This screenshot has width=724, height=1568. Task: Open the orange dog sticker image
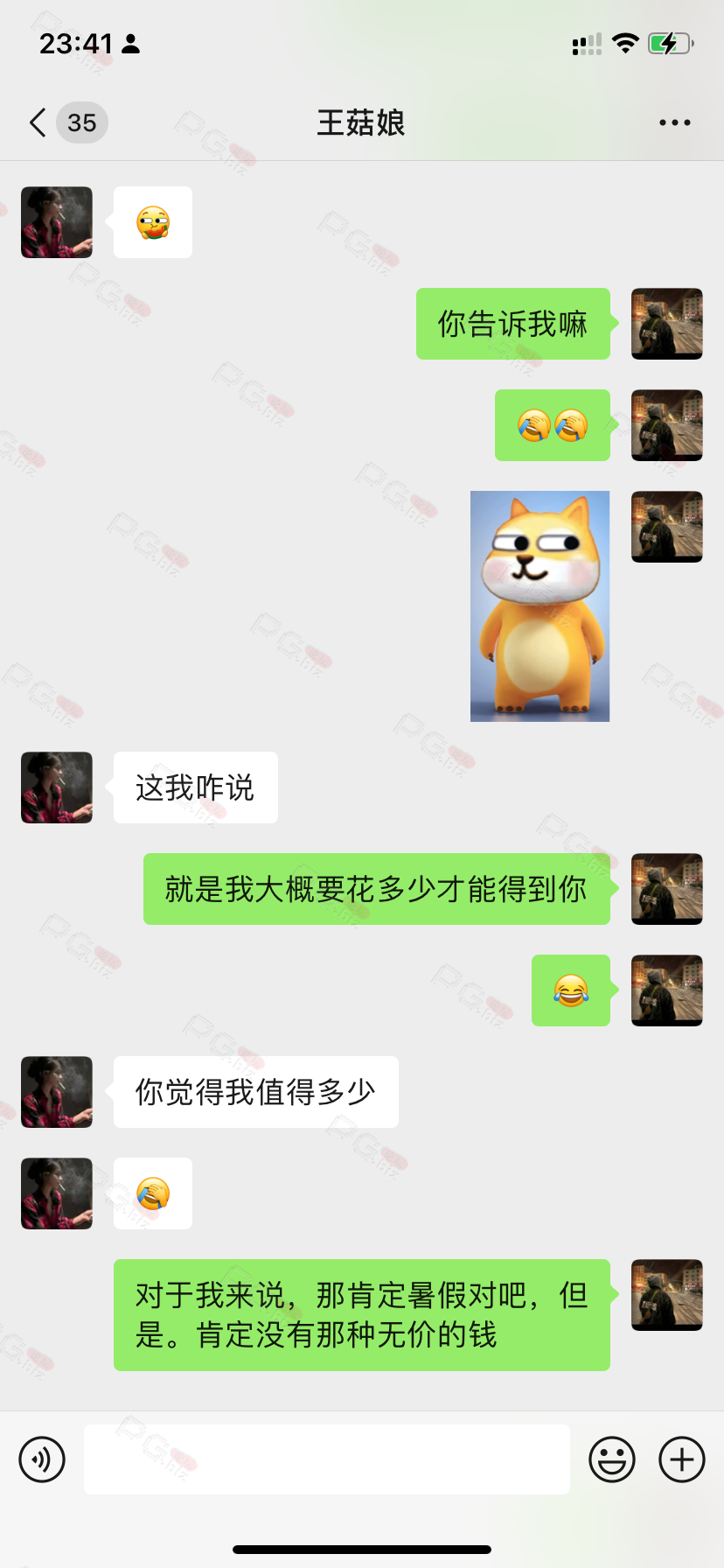point(540,605)
